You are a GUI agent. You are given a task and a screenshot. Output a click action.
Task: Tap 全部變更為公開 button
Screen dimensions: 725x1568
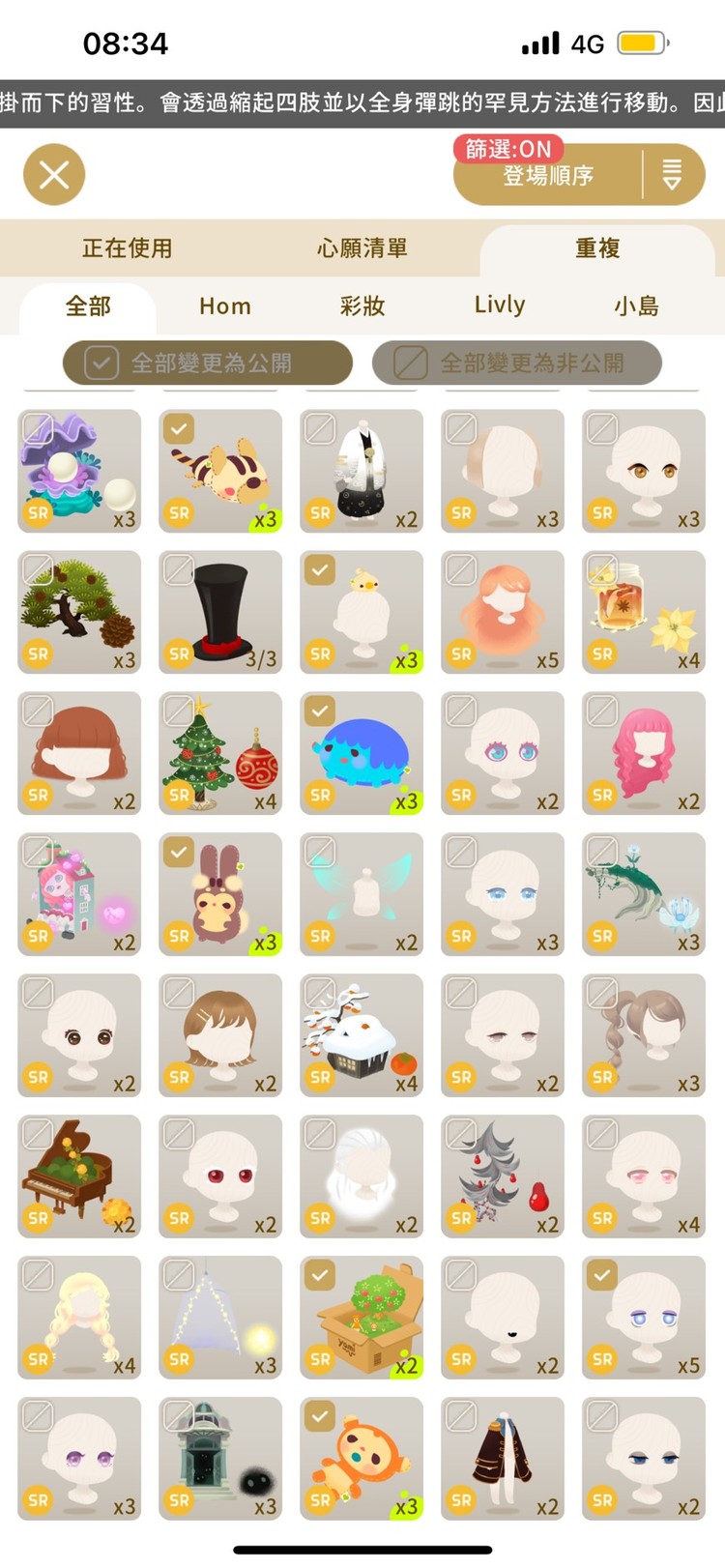208,363
